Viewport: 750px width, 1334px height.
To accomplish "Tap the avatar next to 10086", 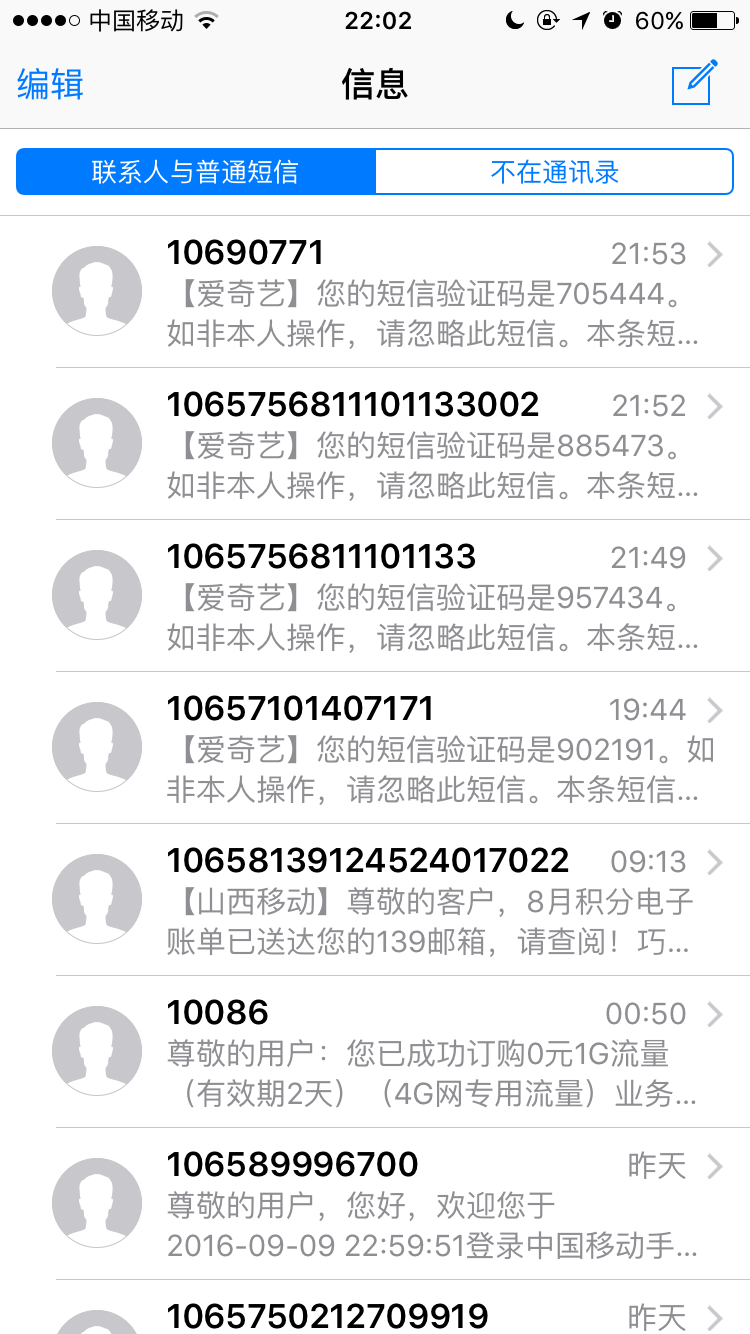I will pyautogui.click(x=97, y=1051).
